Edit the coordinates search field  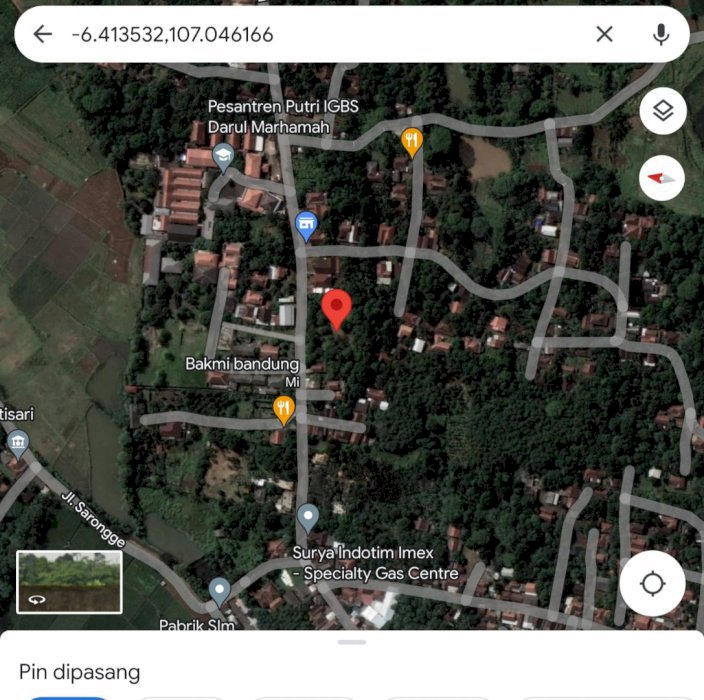pyautogui.click(x=320, y=34)
